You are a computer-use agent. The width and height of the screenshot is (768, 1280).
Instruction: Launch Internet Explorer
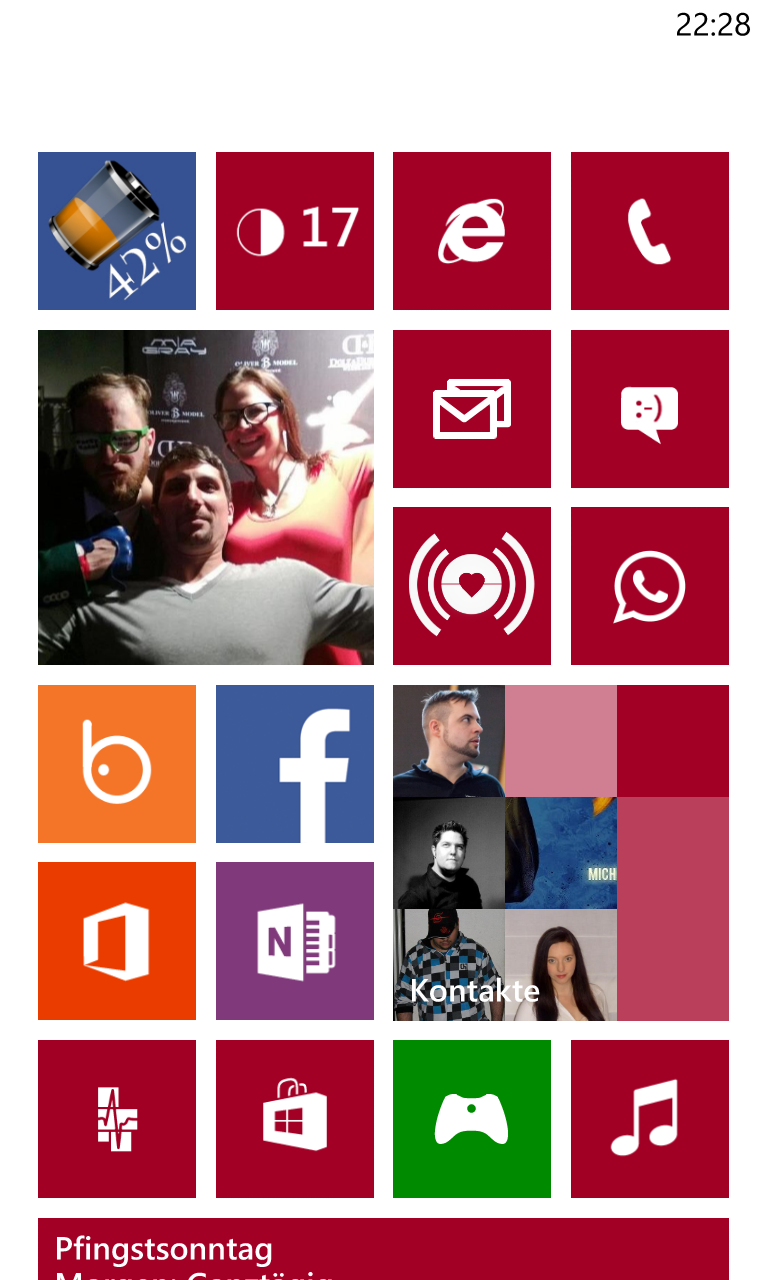(472, 231)
